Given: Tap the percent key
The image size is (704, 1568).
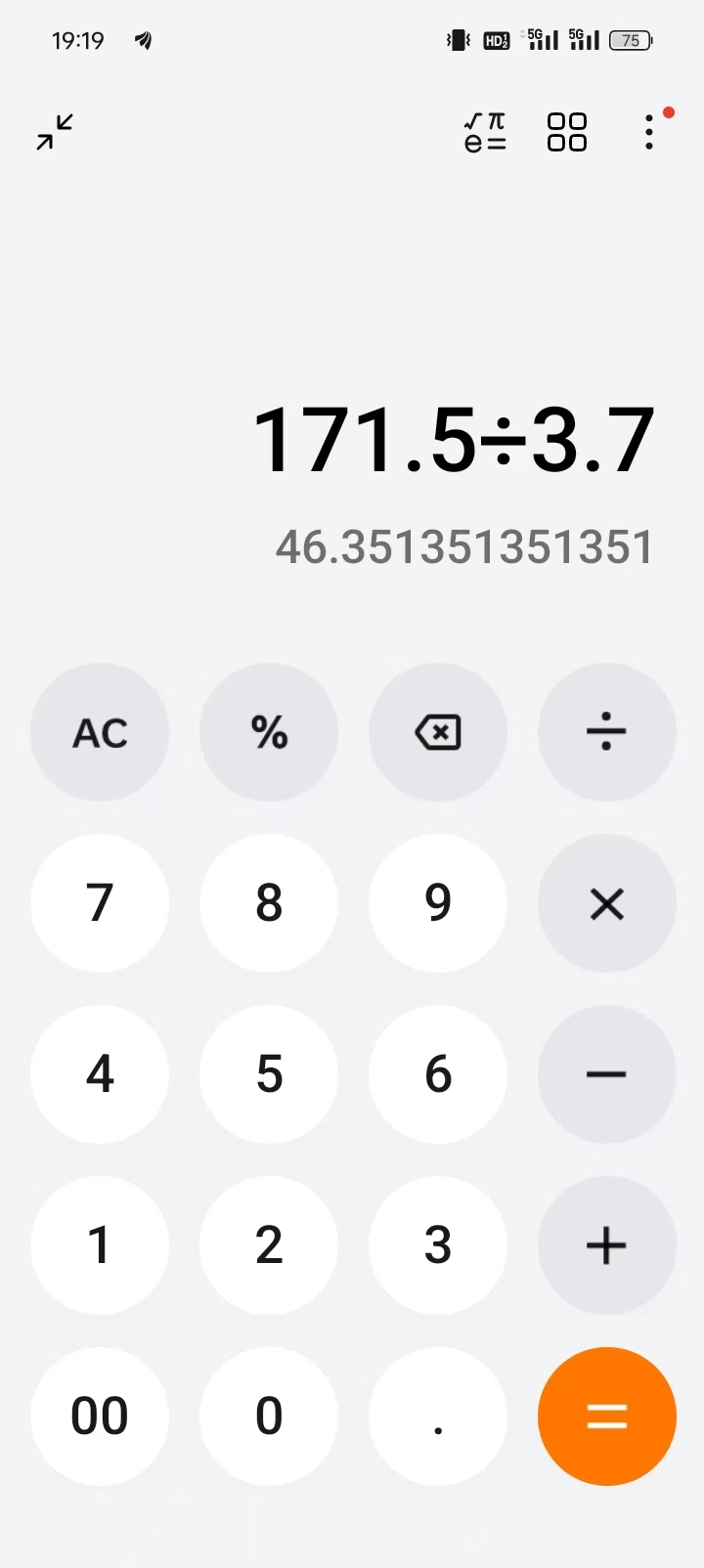Looking at the screenshot, I should click(269, 732).
